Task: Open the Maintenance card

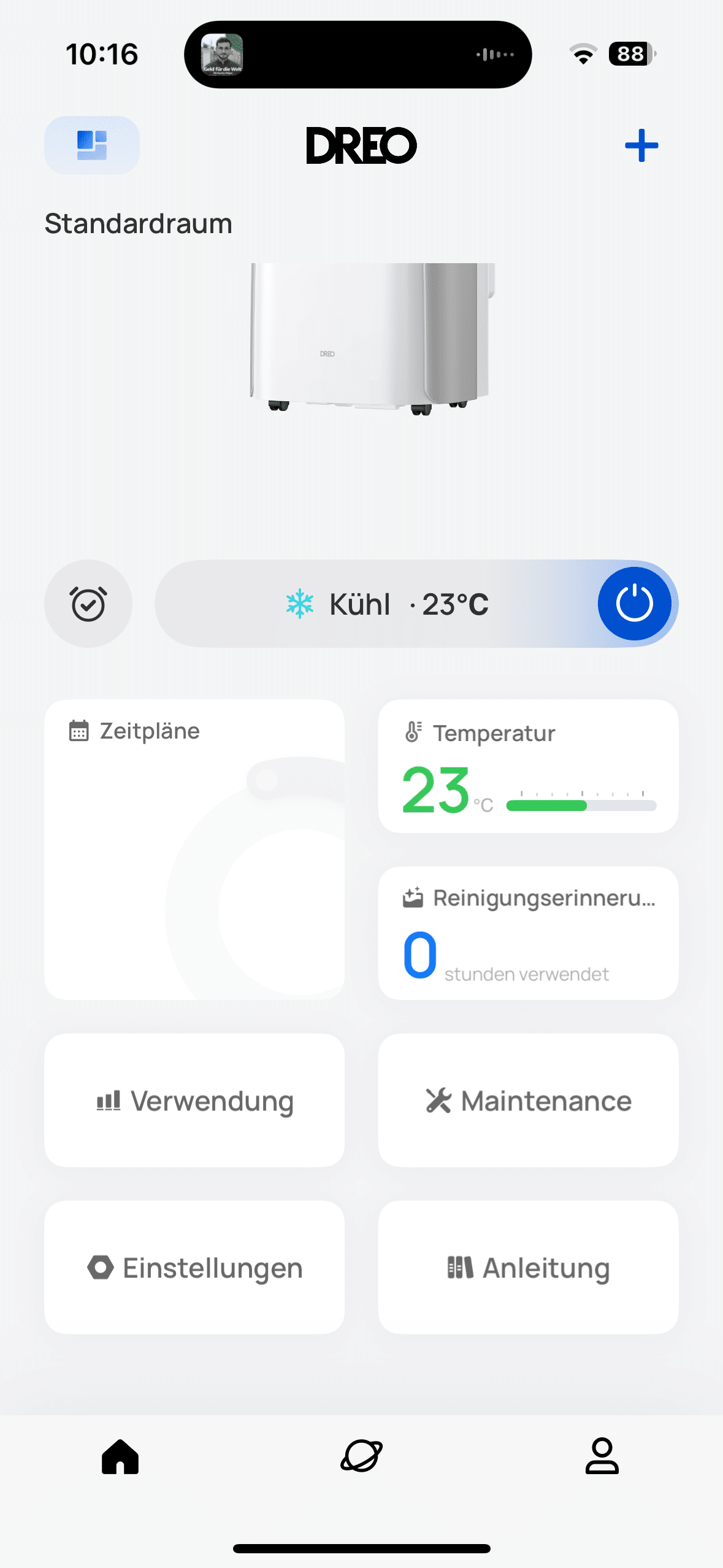Action: (528, 1101)
